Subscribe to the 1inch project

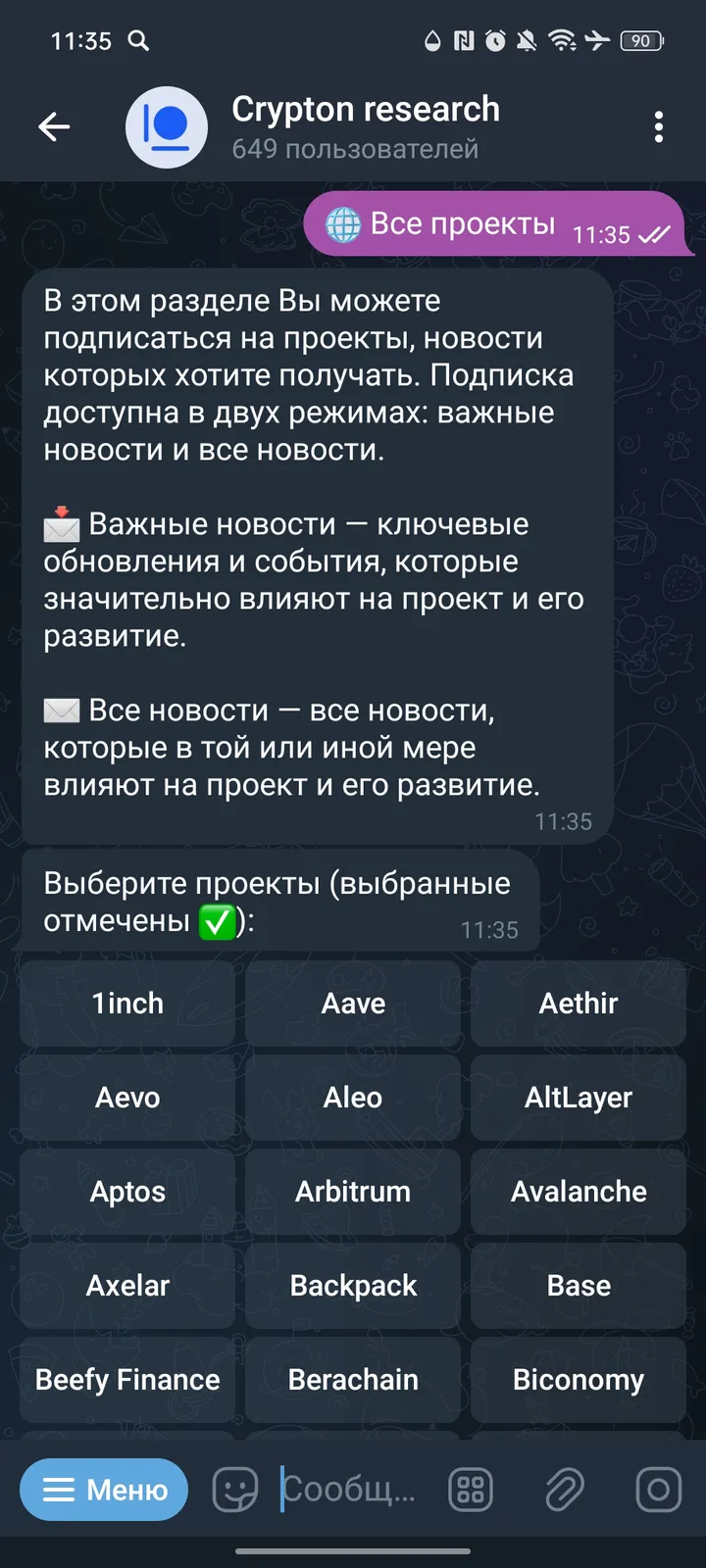tap(126, 1003)
